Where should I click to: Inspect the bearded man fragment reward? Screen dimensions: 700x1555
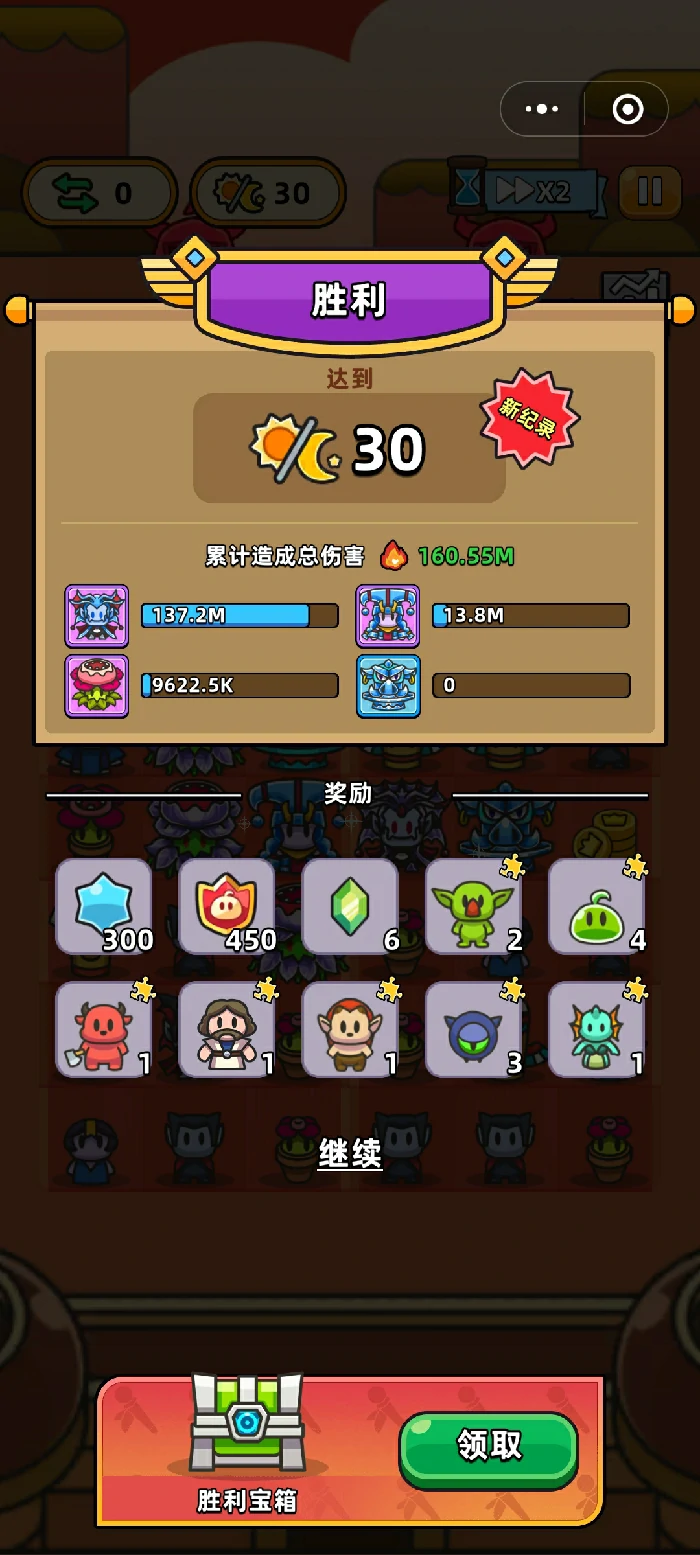[227, 1029]
